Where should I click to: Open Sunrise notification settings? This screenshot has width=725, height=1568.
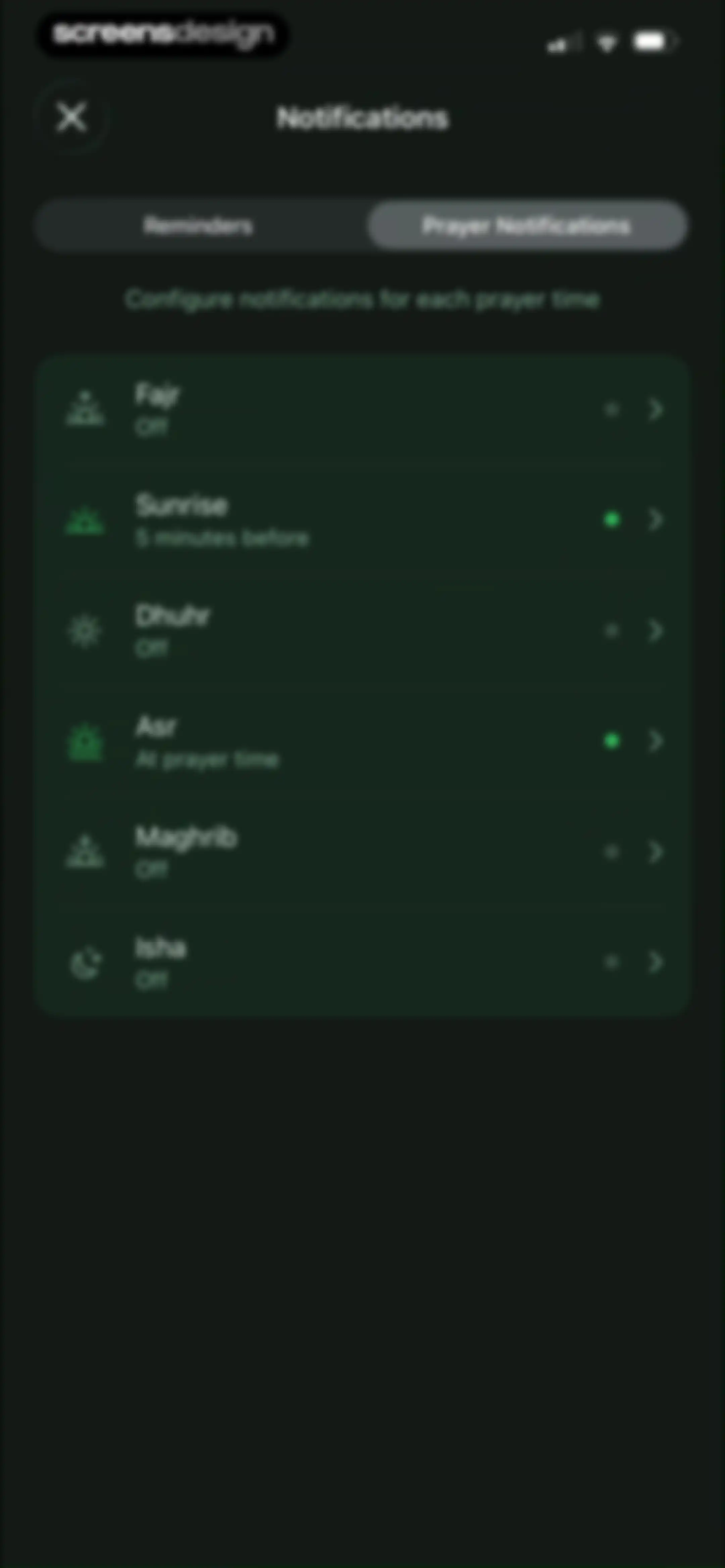[363, 520]
